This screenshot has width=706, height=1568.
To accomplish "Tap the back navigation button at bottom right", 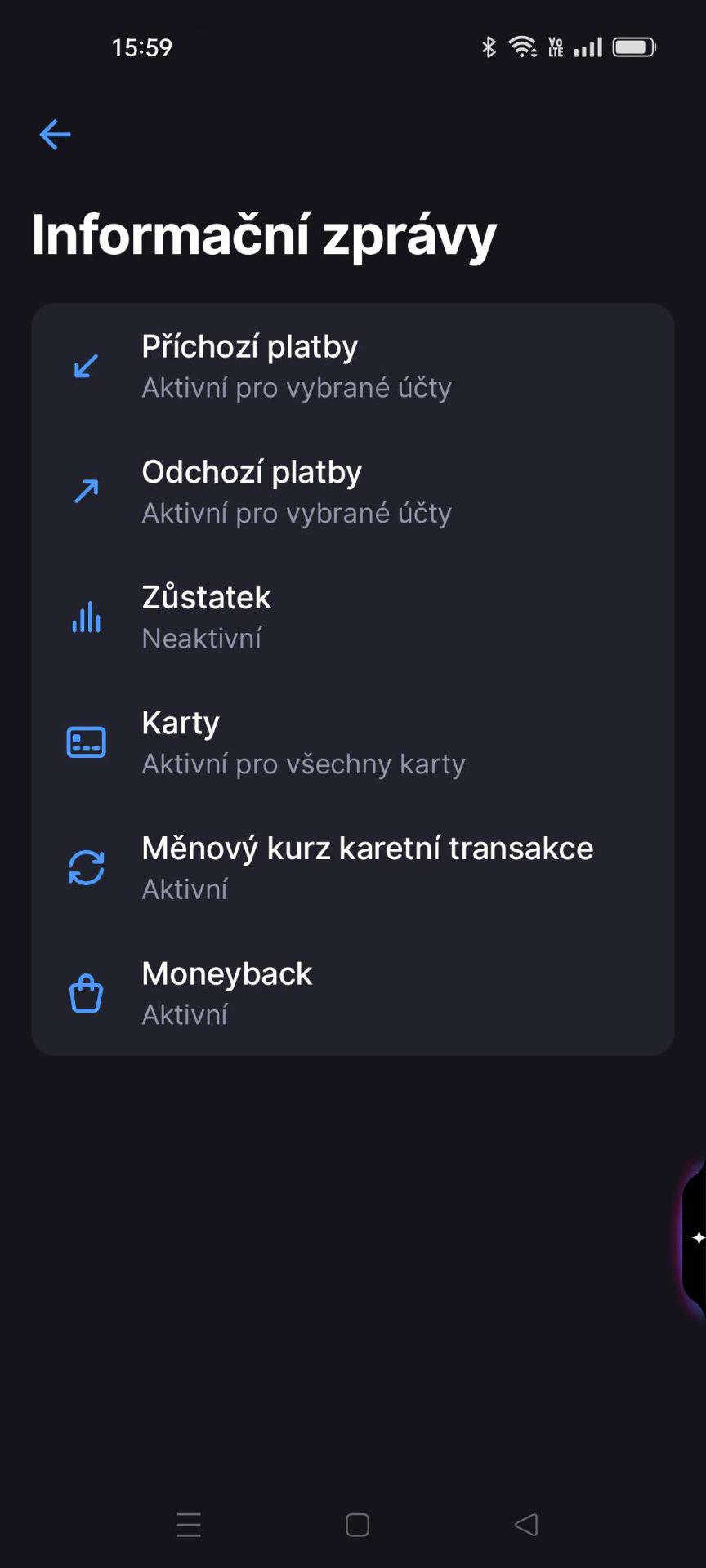I will pyautogui.click(x=525, y=1524).
